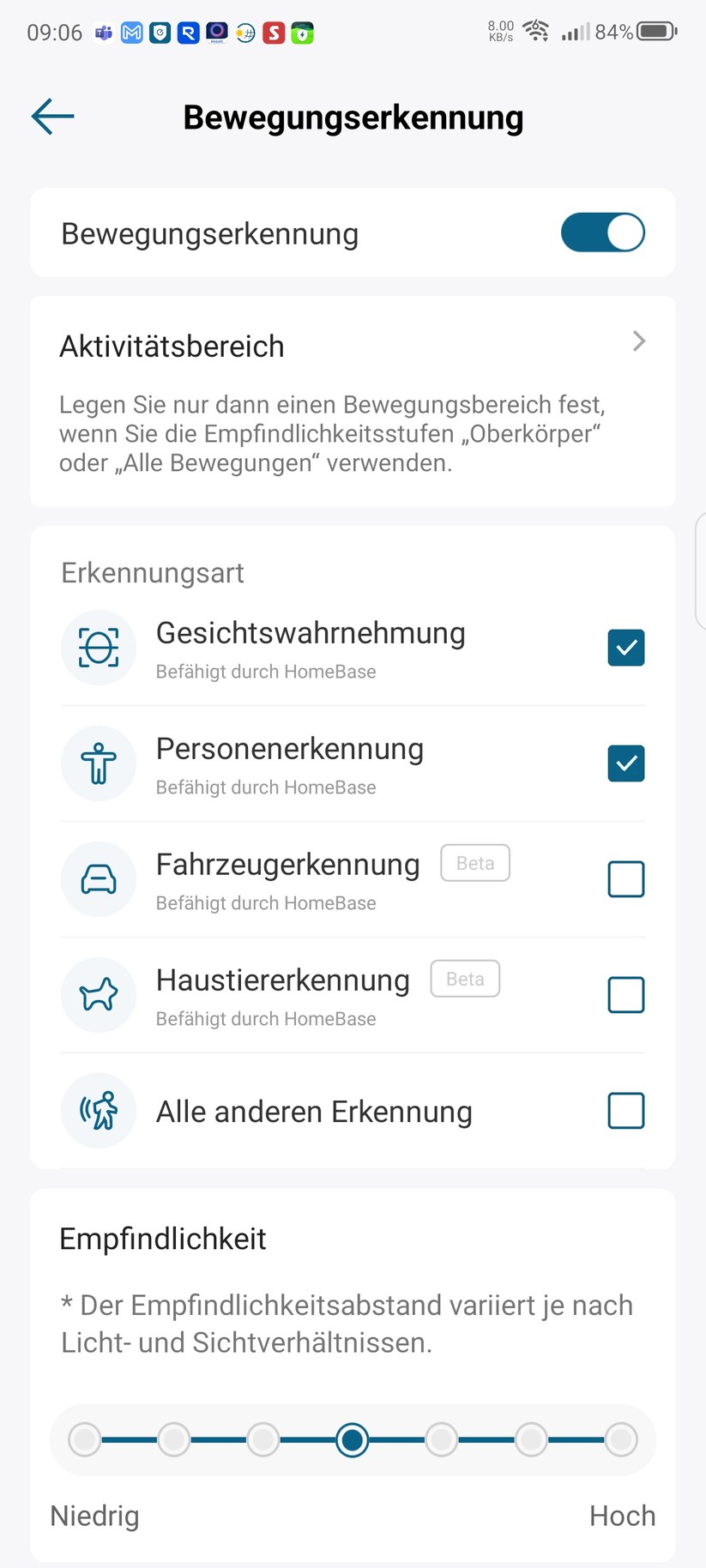Expand the Aktivitätsbereich settings chevron

[x=638, y=341]
